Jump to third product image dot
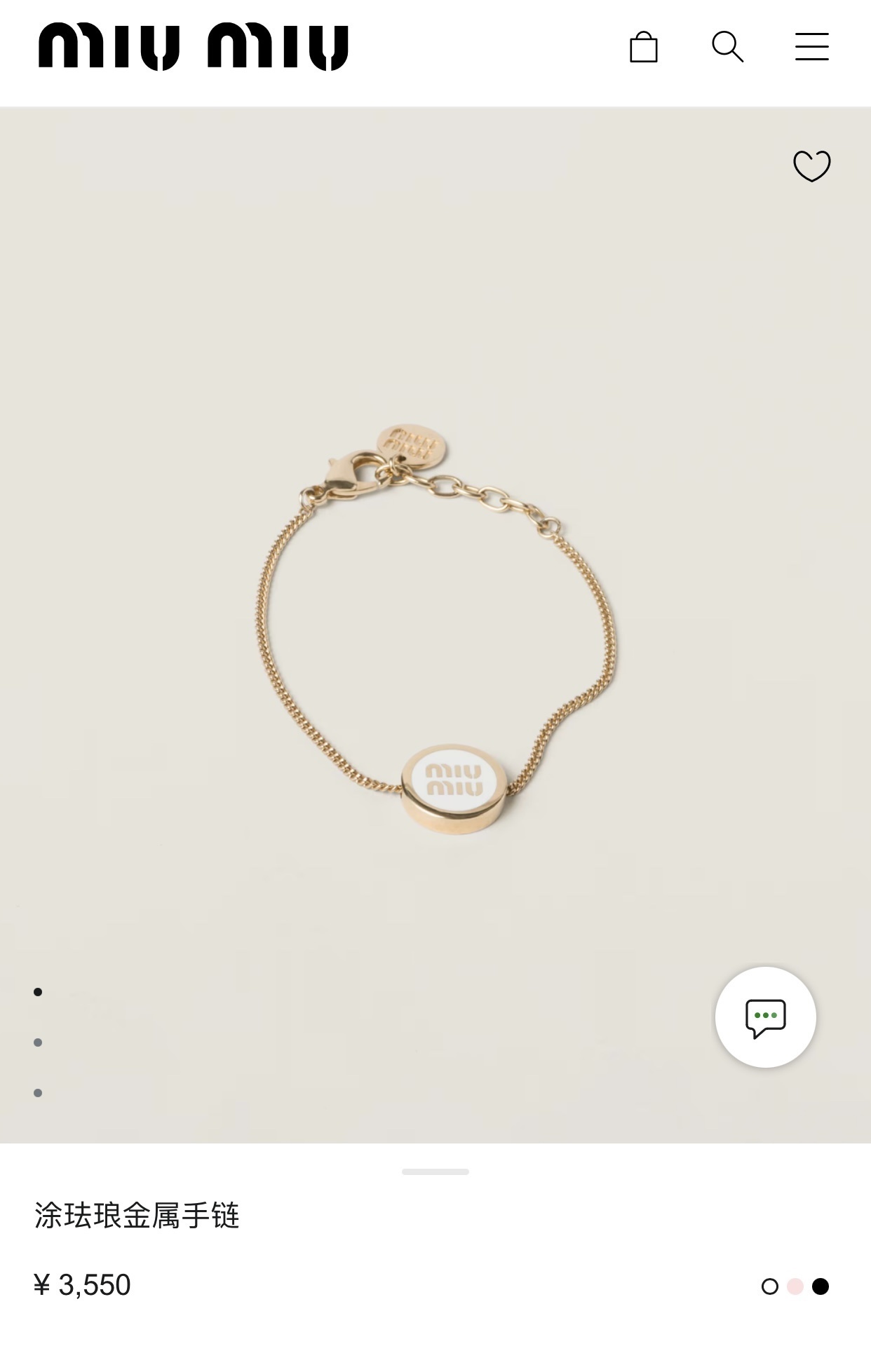Screen dimensions: 871x1372 click(x=38, y=1093)
